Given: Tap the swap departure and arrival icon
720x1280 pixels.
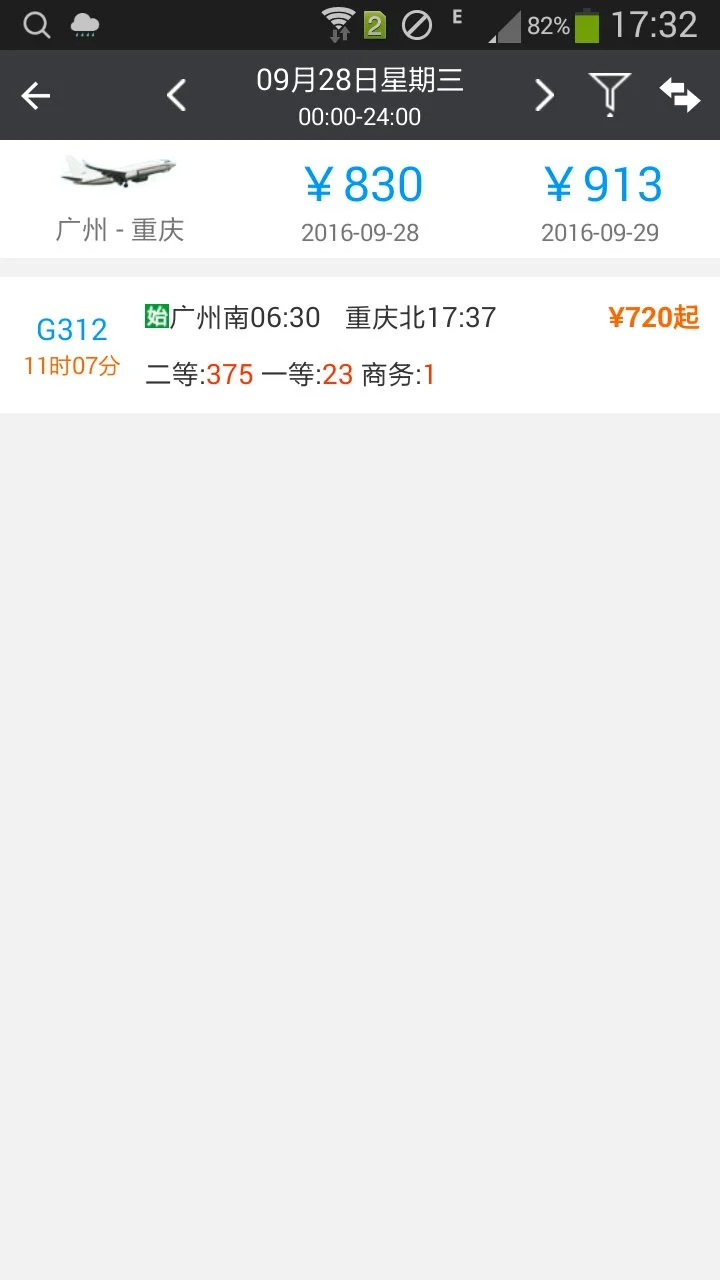Looking at the screenshot, I should (680, 95).
